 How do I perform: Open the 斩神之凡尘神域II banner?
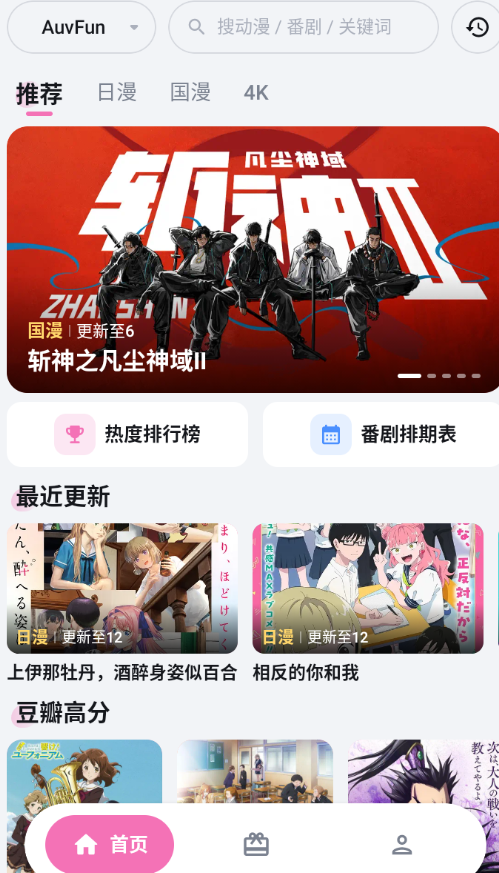pos(253,259)
